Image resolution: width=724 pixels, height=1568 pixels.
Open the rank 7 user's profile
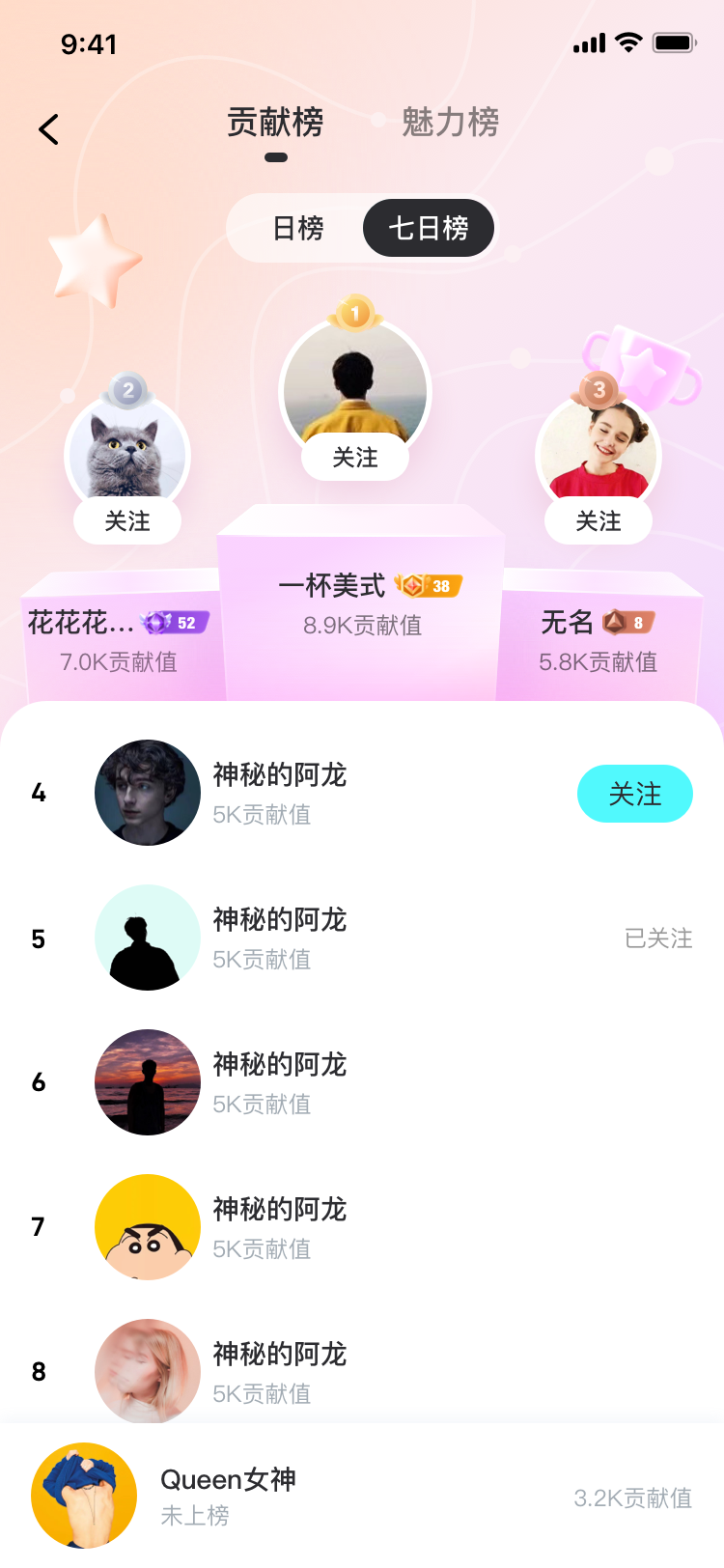[x=148, y=1227]
